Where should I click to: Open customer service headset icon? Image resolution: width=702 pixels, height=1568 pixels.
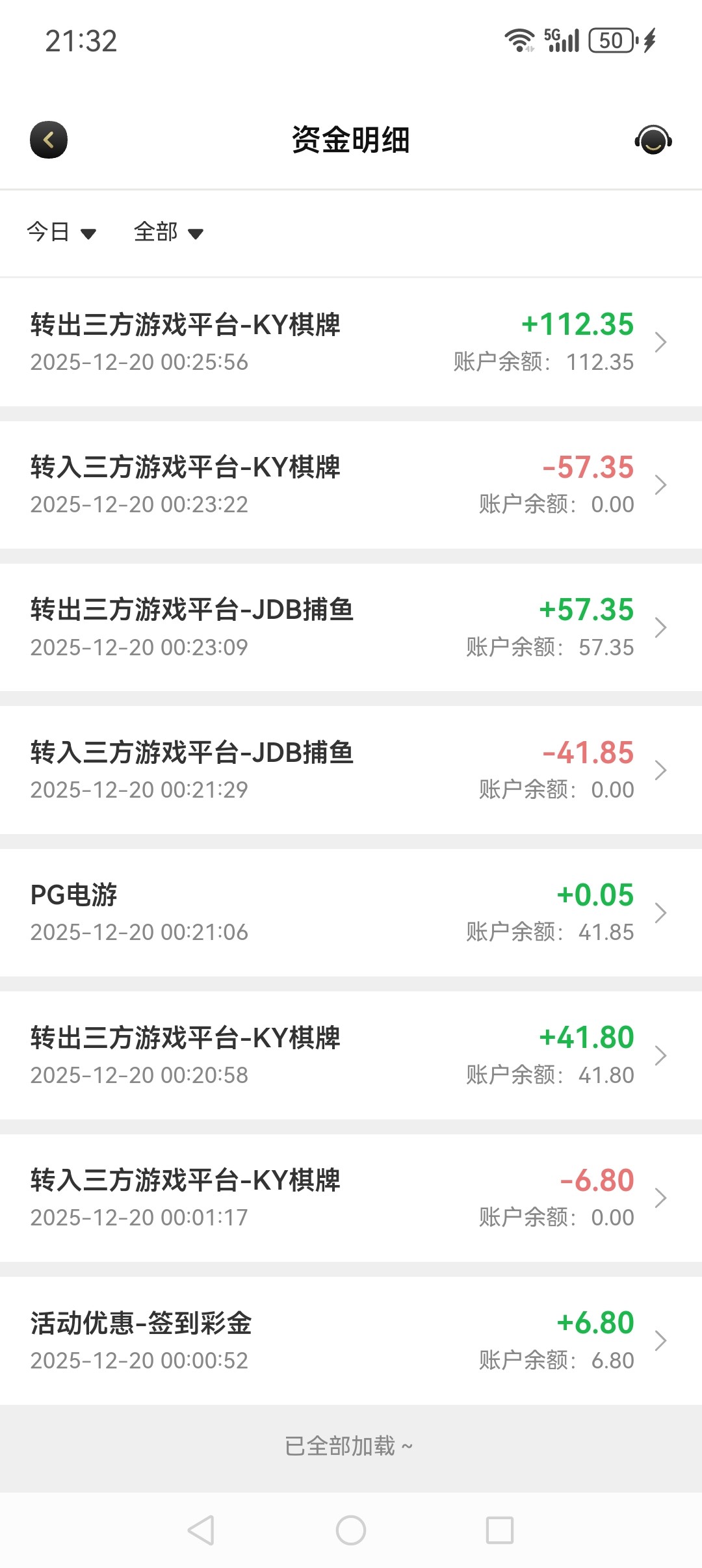pyautogui.click(x=653, y=140)
